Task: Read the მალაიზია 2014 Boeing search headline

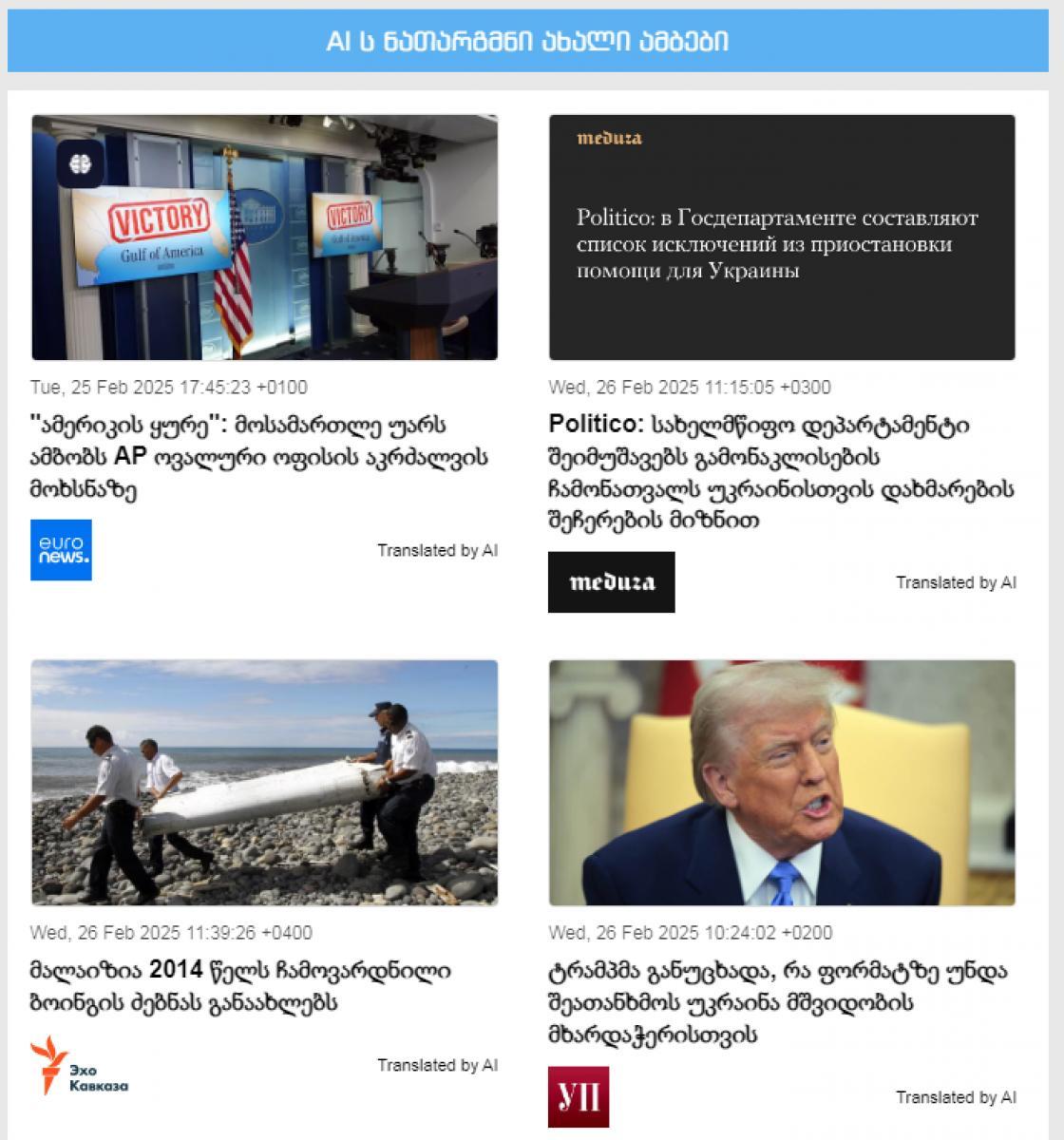Action: coord(240,986)
